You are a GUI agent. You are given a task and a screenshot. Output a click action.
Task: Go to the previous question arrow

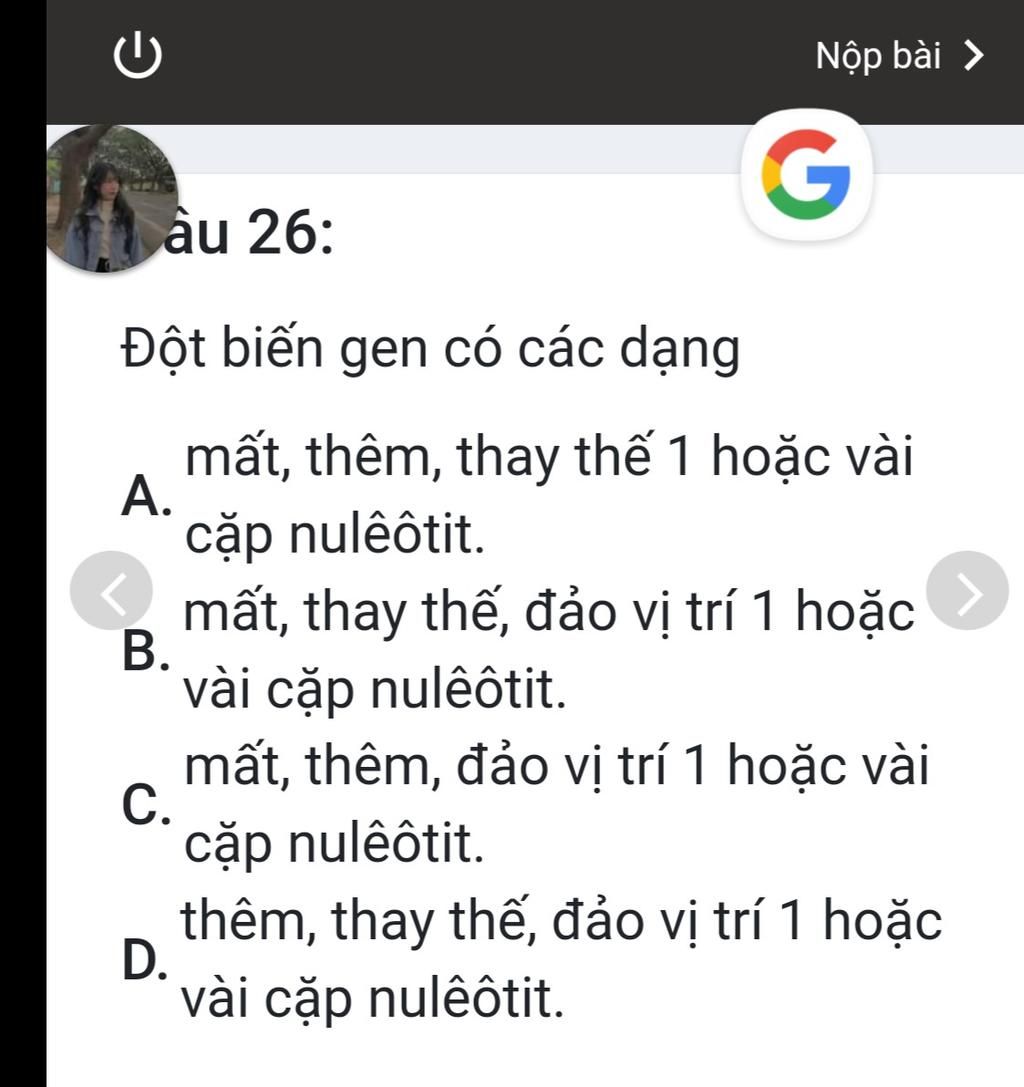click(113, 591)
